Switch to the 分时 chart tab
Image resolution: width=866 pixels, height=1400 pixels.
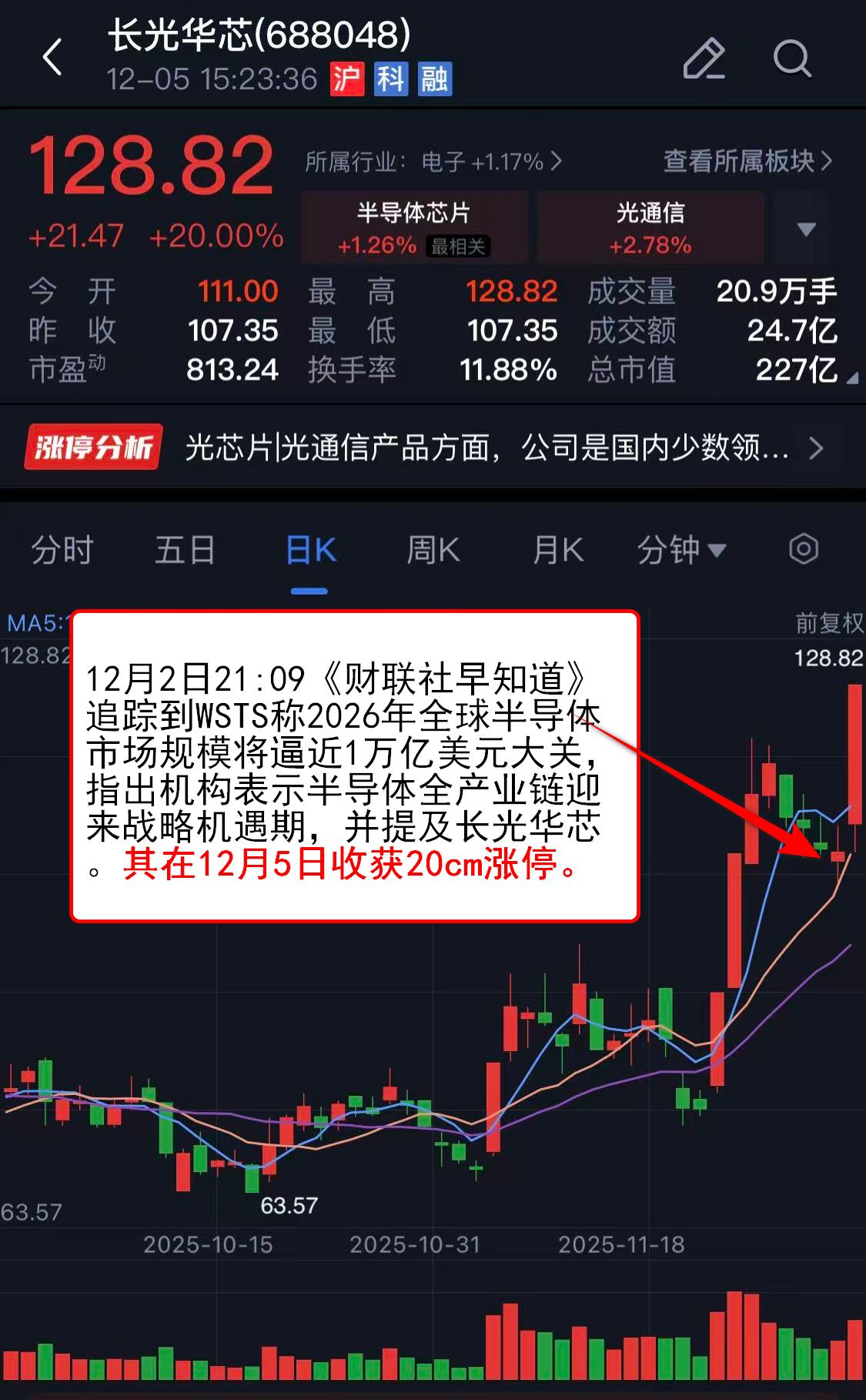[x=62, y=551]
